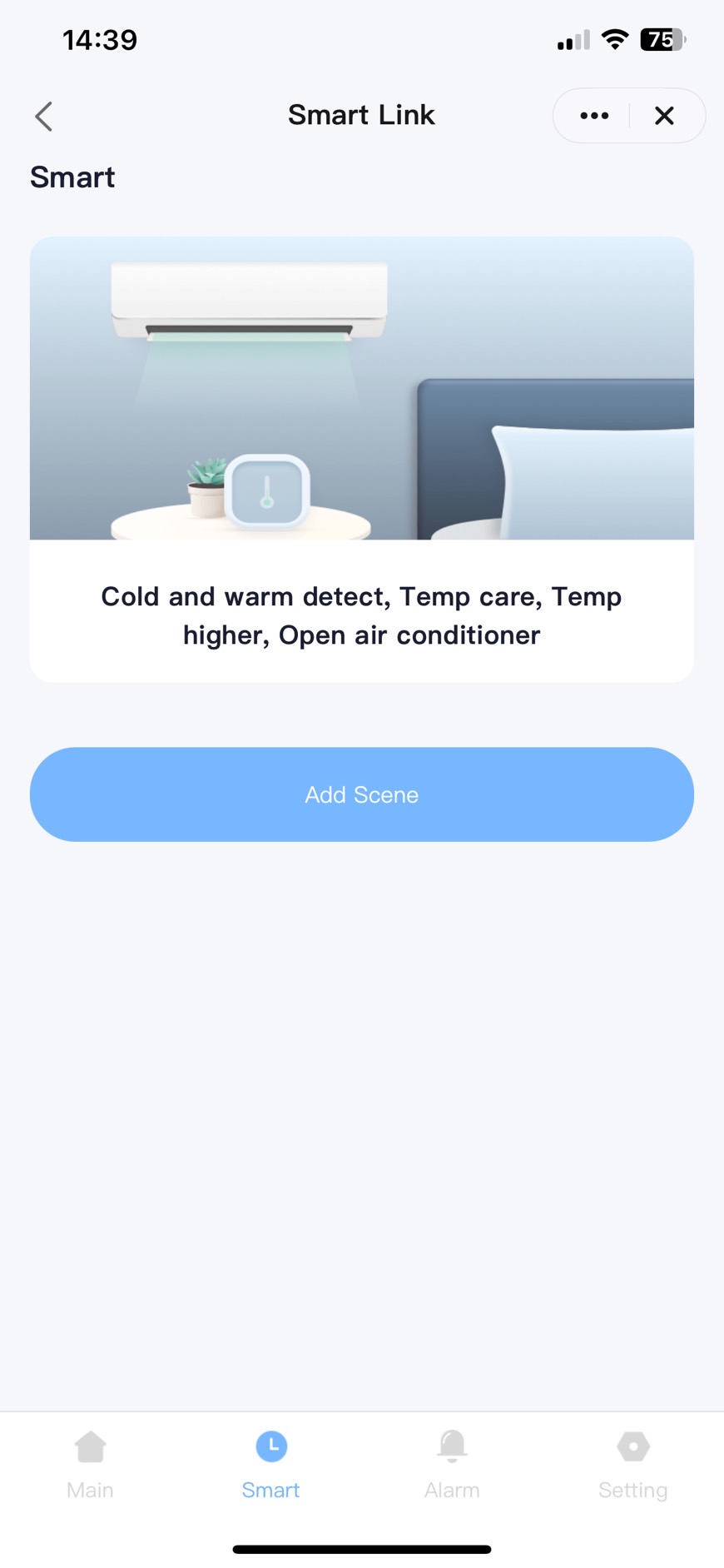Go to the Setting tab
Image resolution: width=724 pixels, height=1568 pixels.
point(632,1463)
